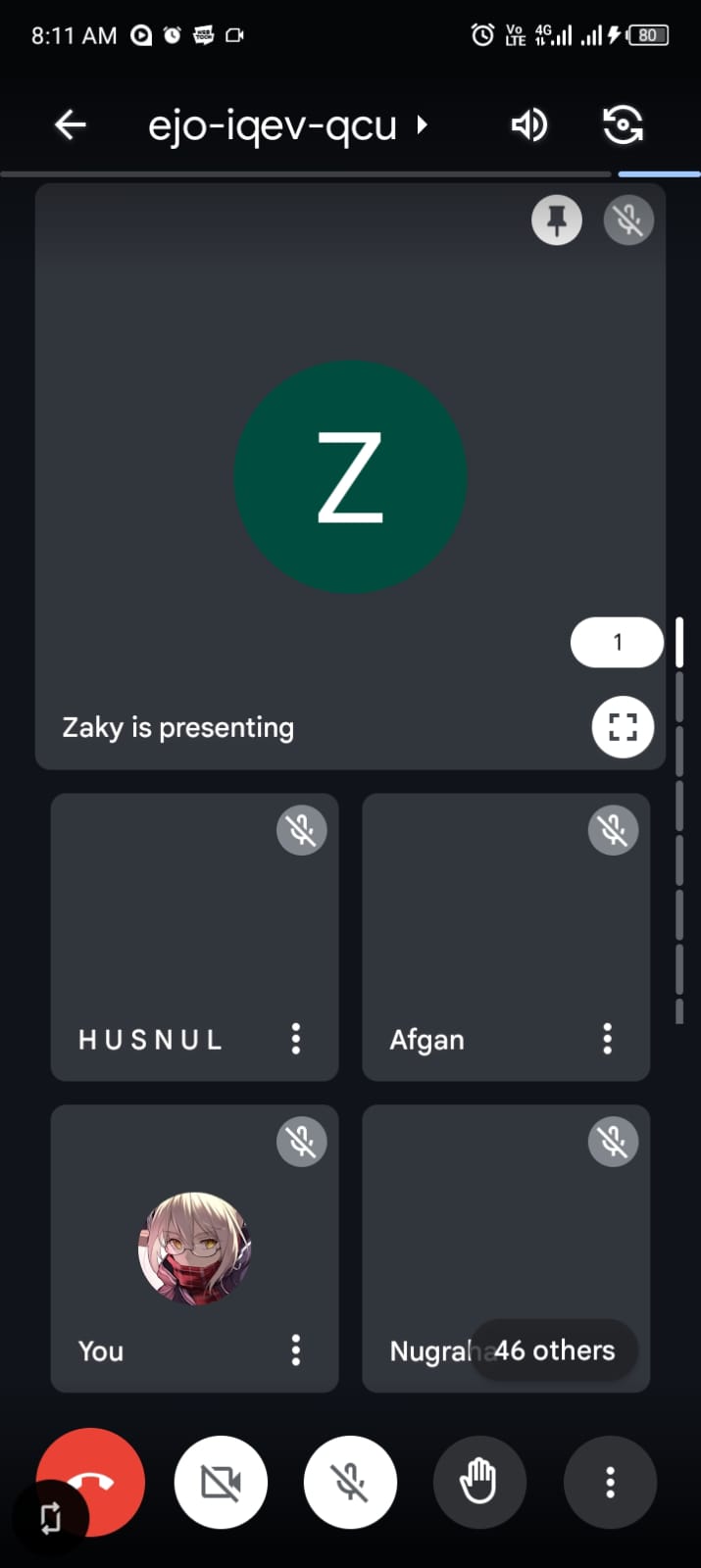Open the options on your own tile
Viewport: 701px width, 1568px height.
click(295, 1350)
